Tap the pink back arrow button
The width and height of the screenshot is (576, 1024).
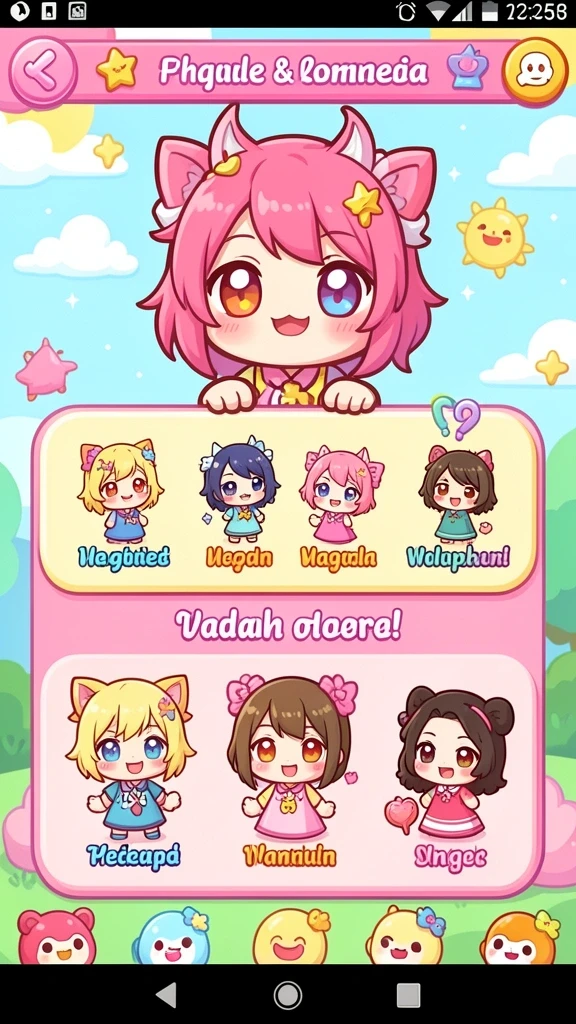tap(43, 72)
